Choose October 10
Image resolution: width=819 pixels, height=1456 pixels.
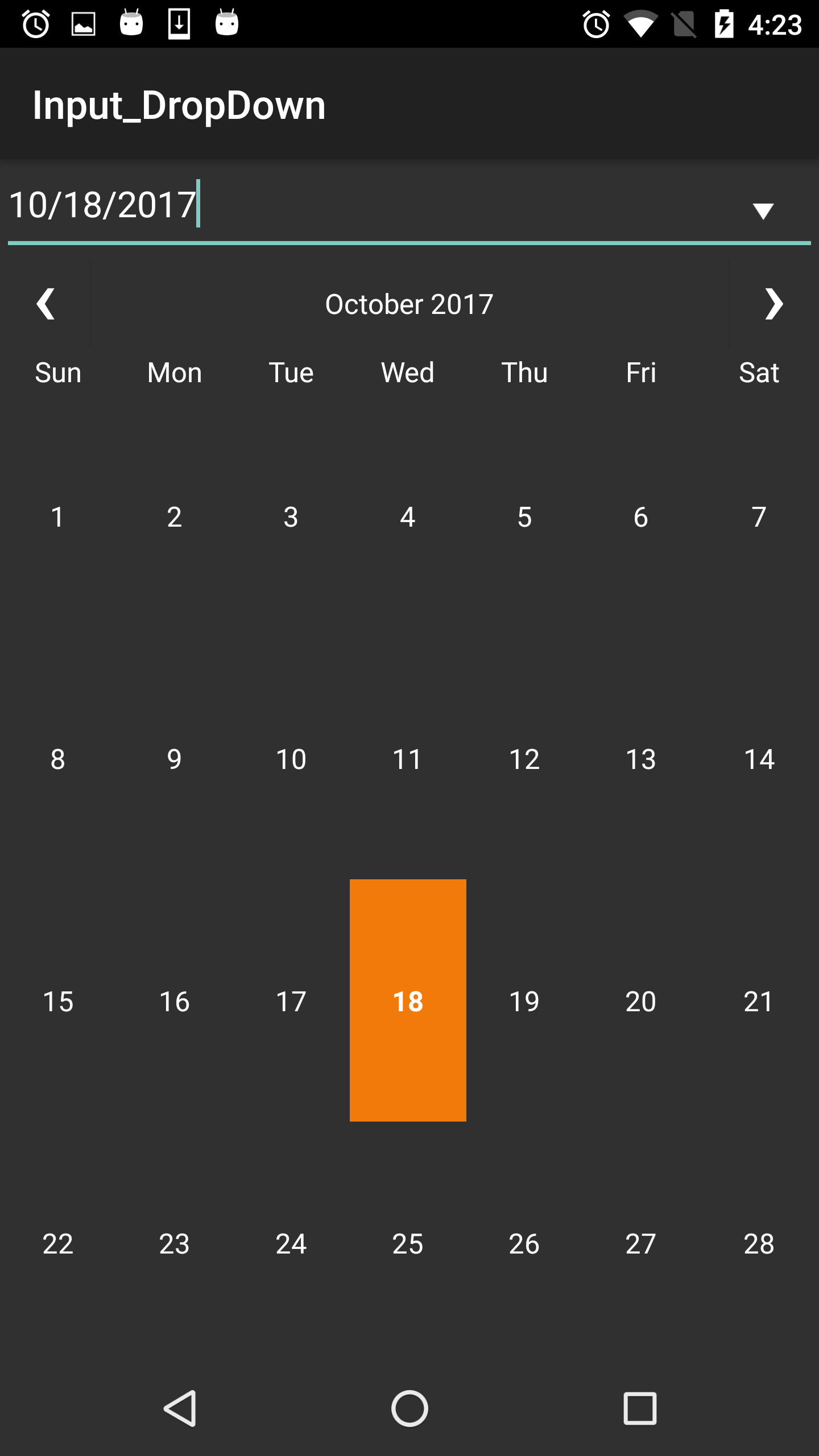click(291, 760)
